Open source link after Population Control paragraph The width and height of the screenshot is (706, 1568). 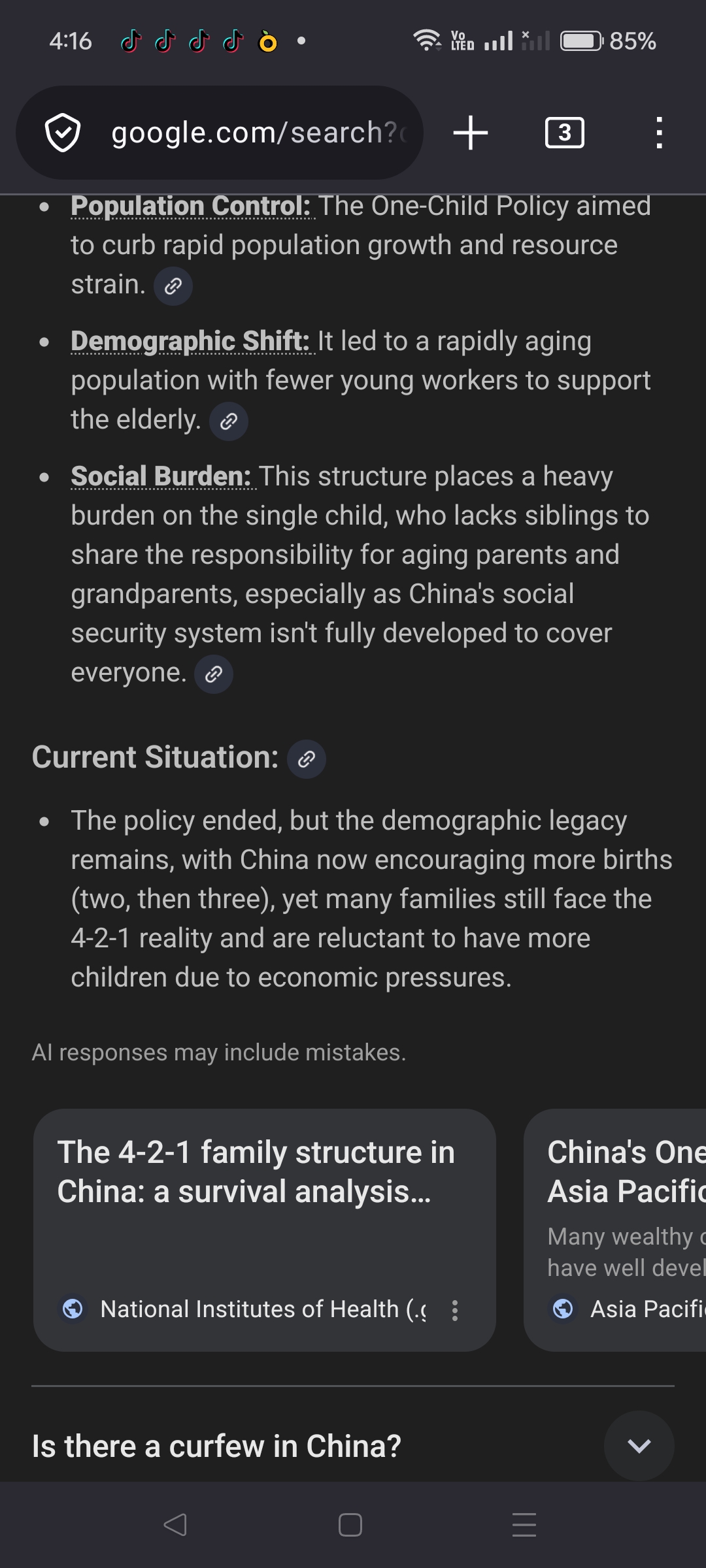tap(173, 286)
